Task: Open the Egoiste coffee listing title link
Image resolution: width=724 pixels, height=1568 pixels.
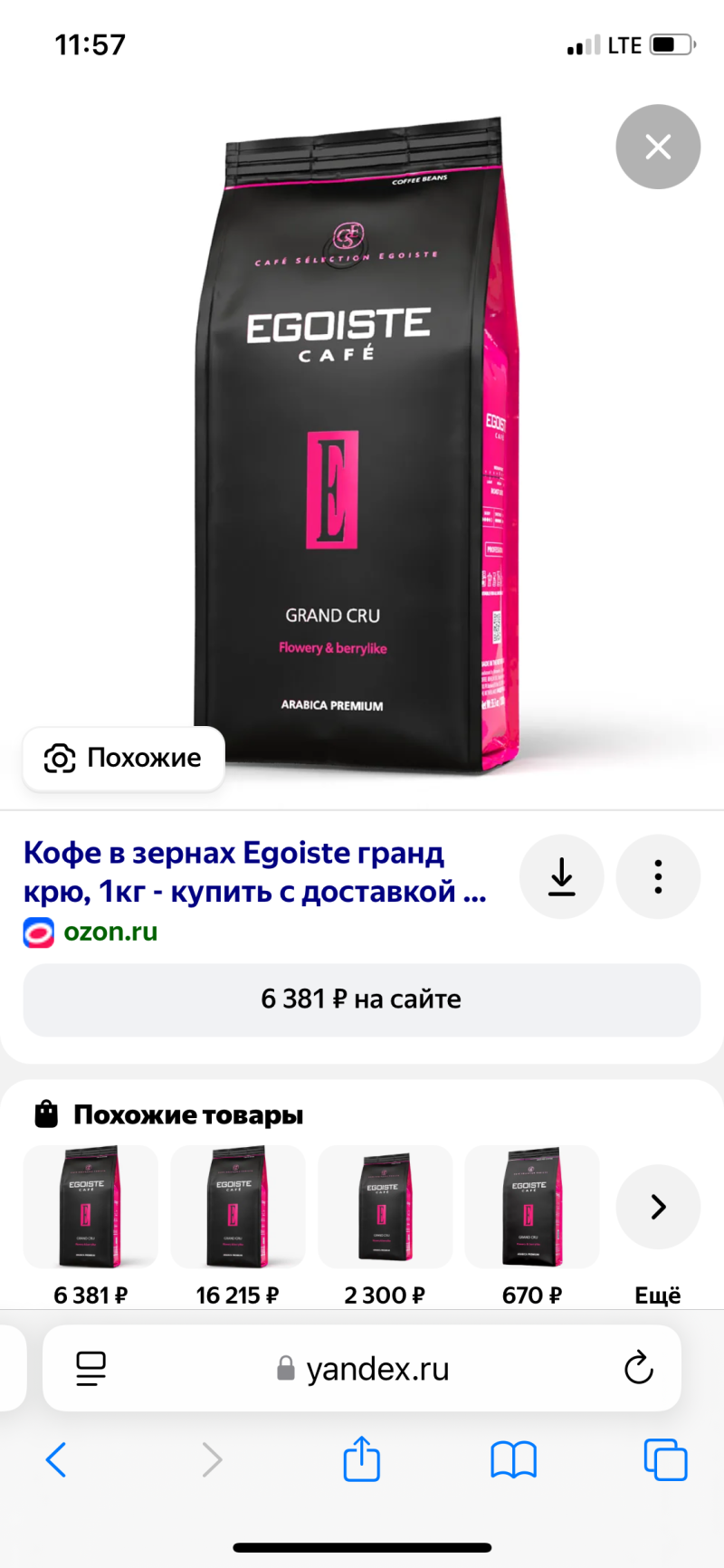Action: (x=254, y=872)
